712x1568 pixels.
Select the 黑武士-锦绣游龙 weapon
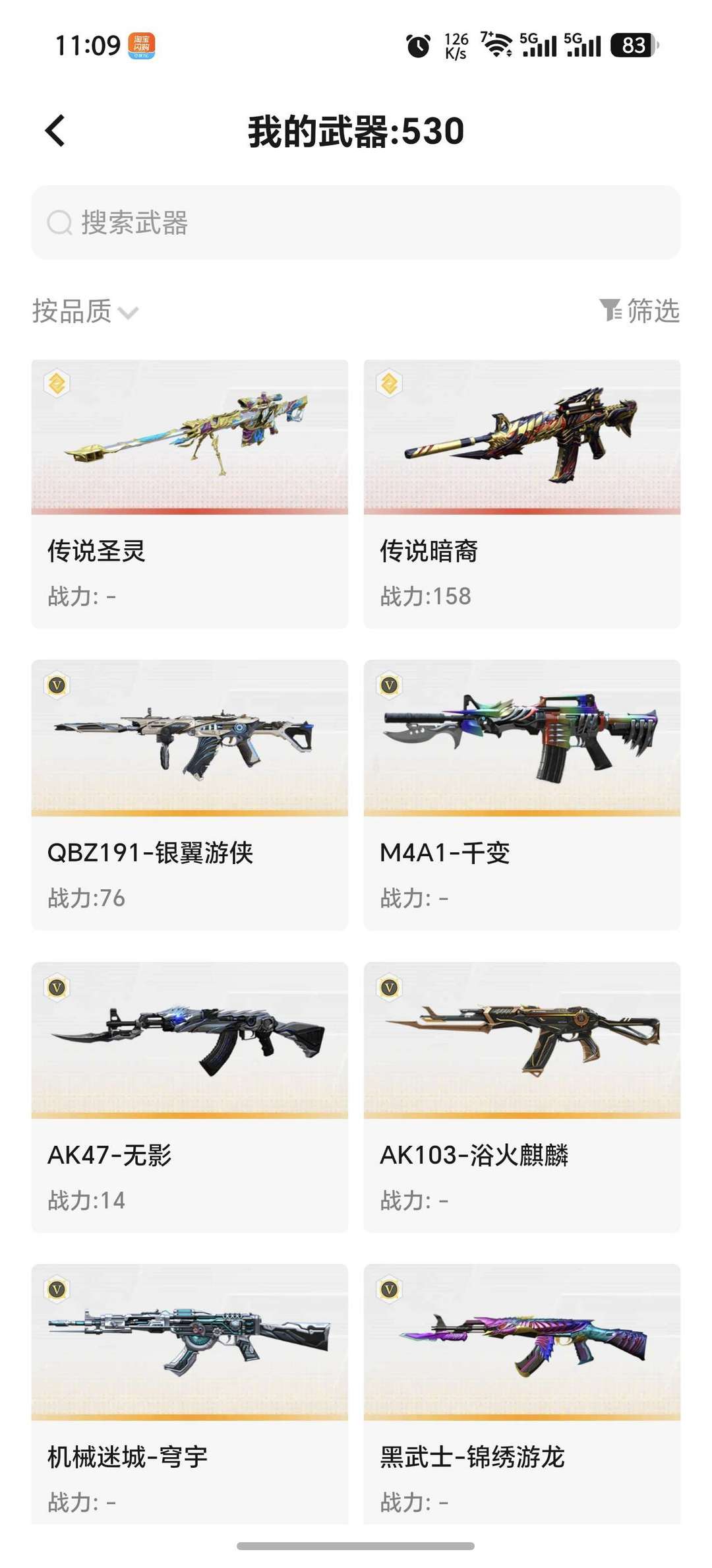click(x=522, y=1394)
